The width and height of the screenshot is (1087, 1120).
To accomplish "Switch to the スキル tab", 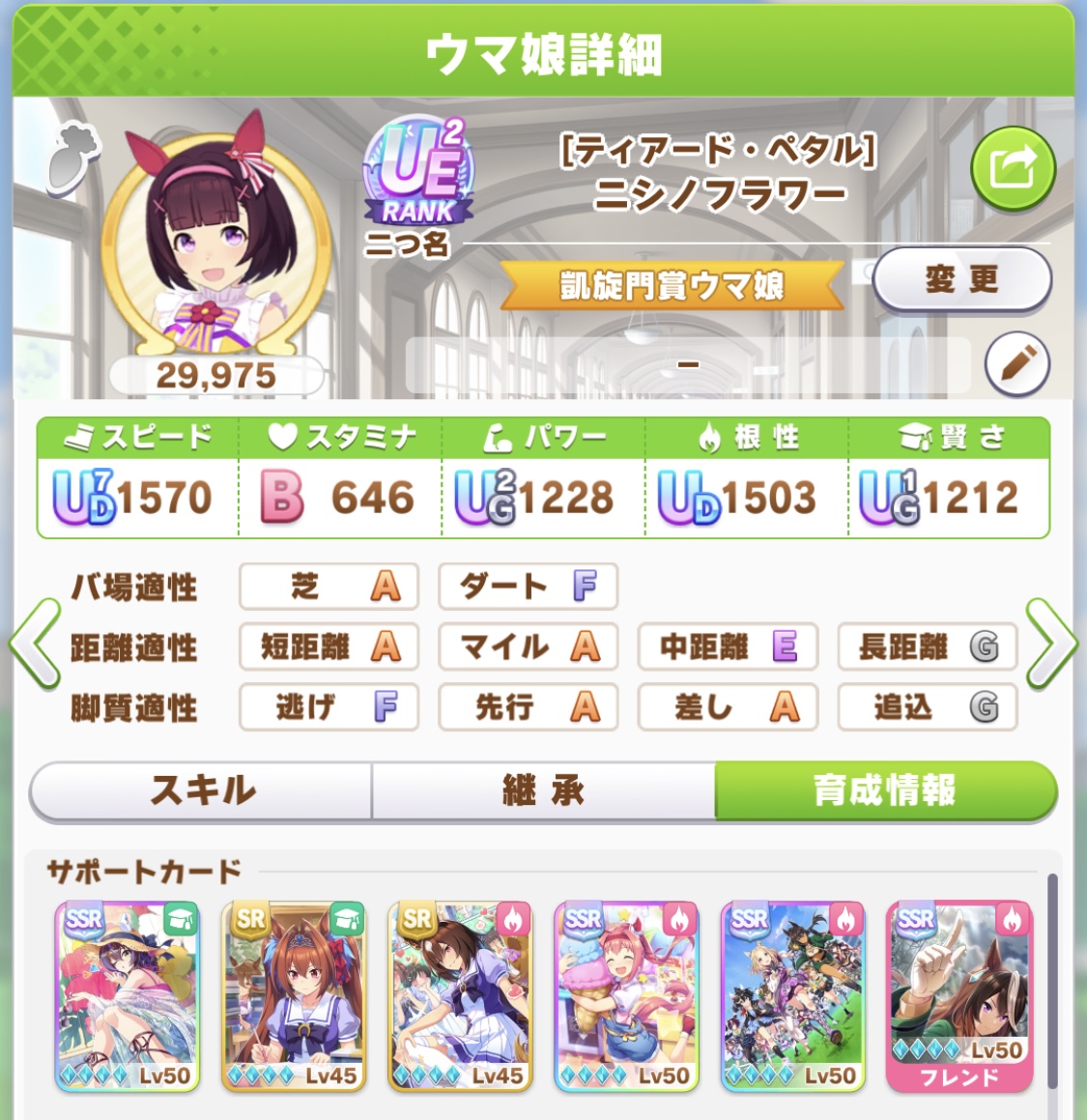I will click(x=203, y=790).
